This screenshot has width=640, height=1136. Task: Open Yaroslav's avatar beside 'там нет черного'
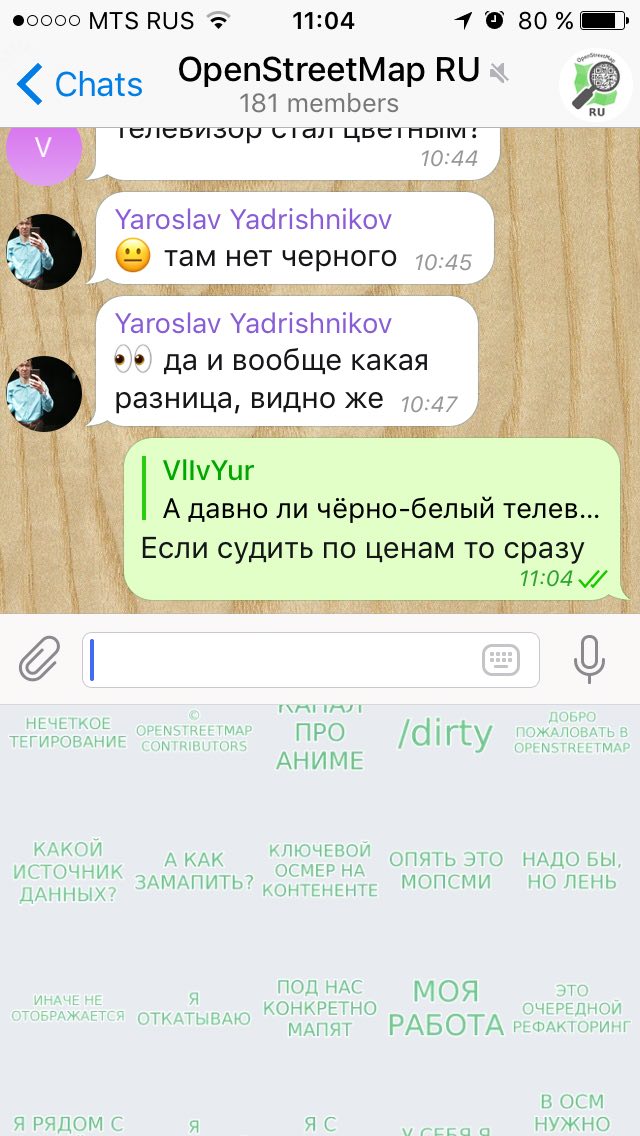[x=44, y=252]
